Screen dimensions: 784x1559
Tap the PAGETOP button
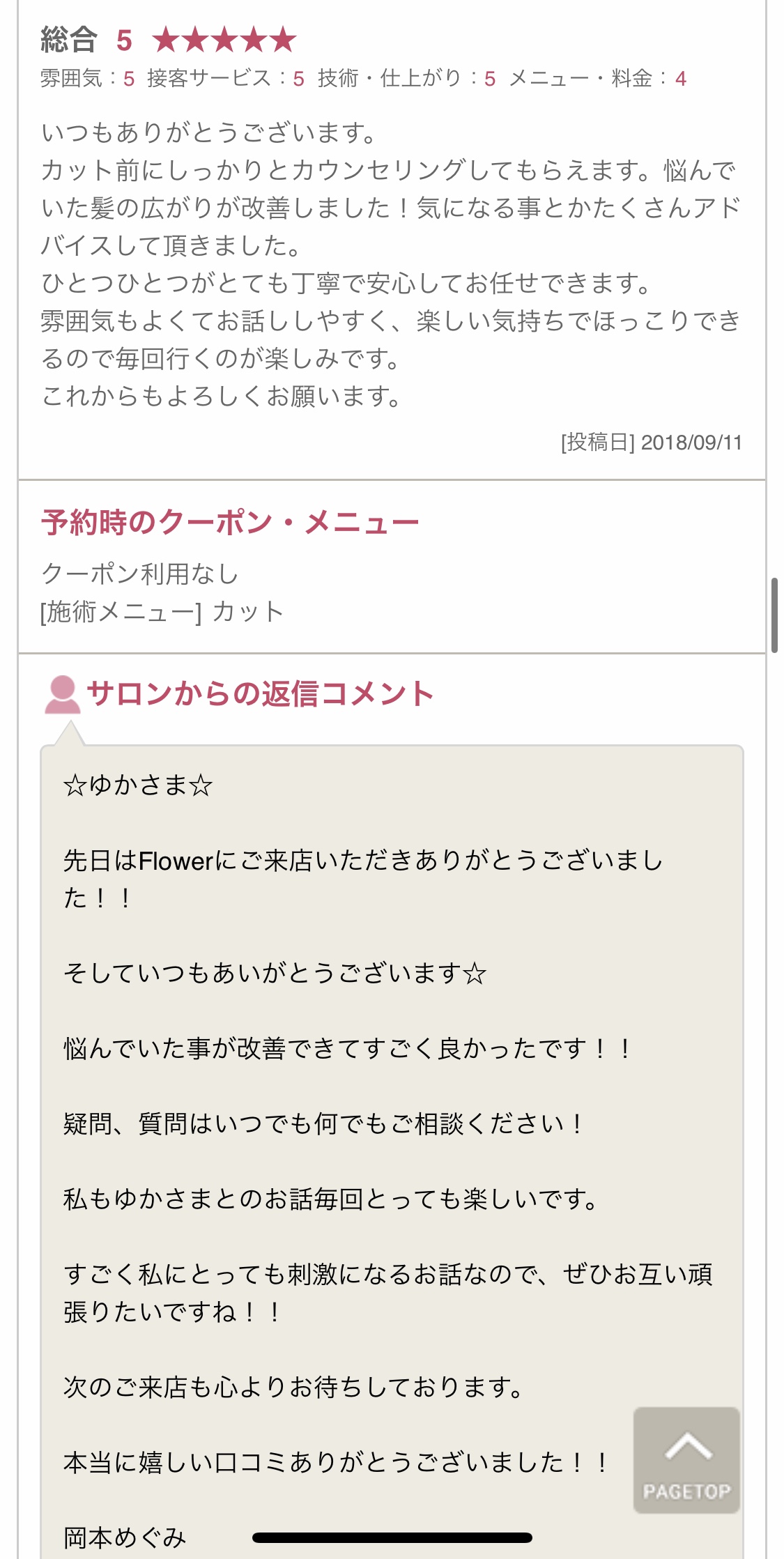[x=686, y=1459]
